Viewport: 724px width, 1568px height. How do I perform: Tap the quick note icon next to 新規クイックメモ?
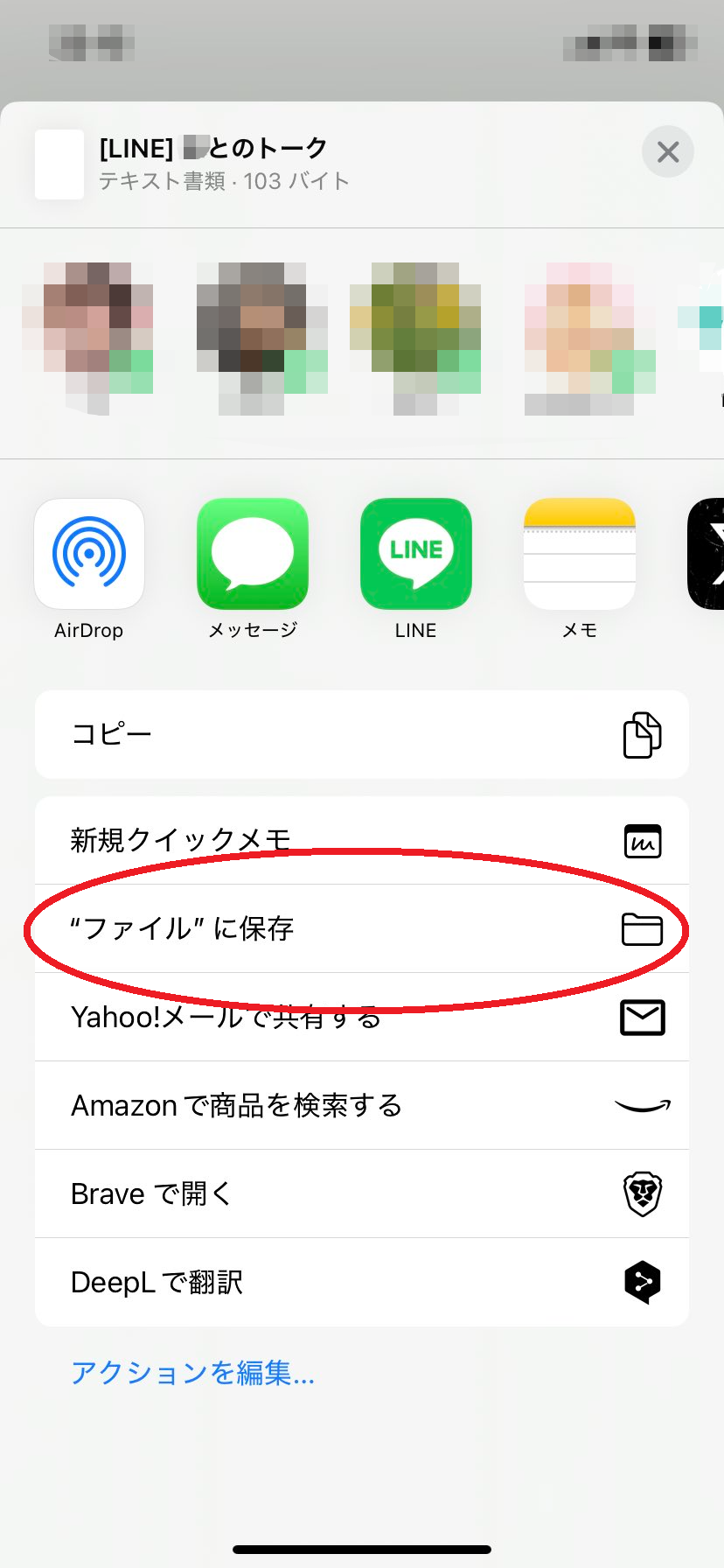pyautogui.click(x=643, y=841)
